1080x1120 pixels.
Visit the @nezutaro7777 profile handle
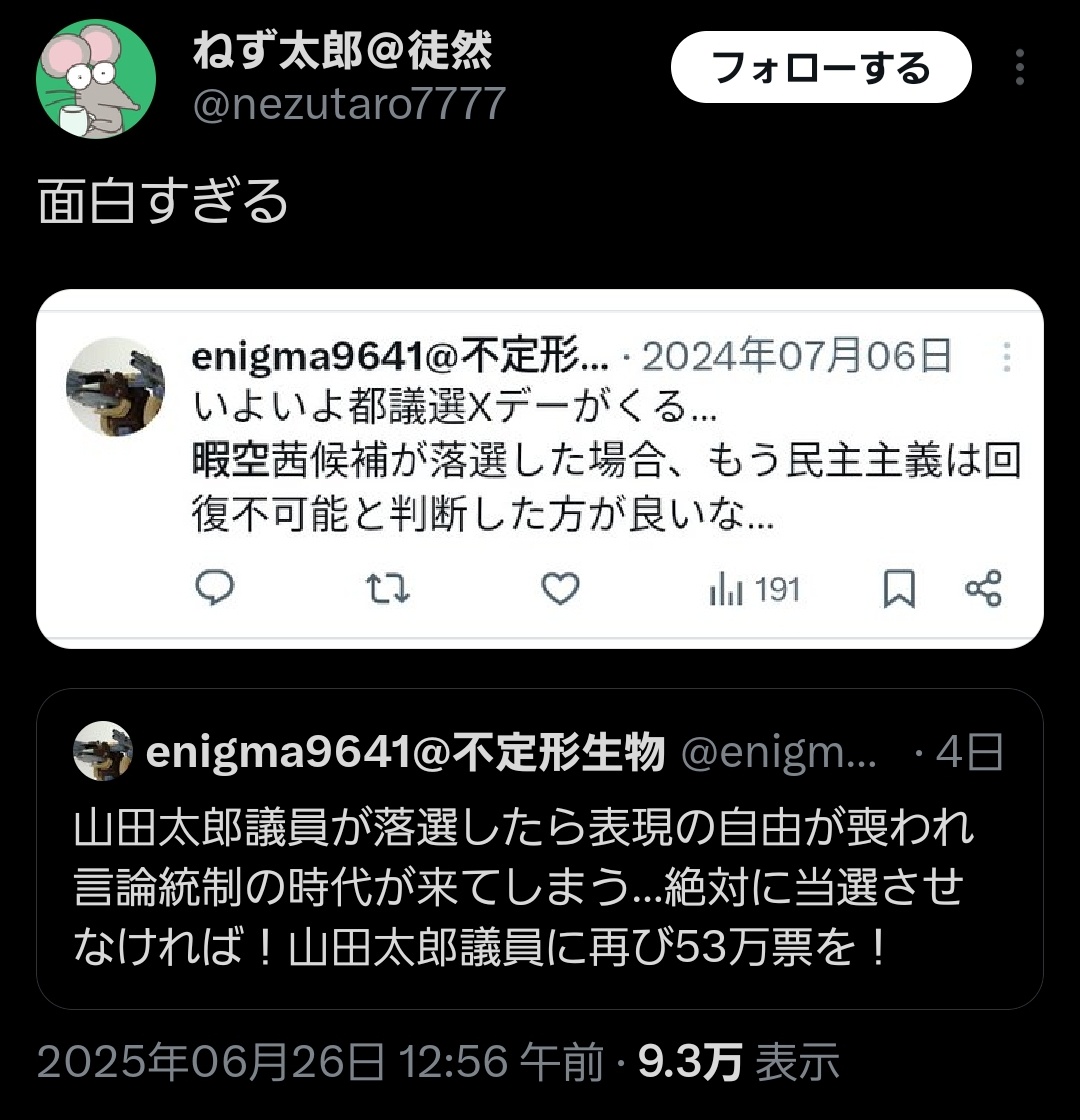click(x=348, y=104)
